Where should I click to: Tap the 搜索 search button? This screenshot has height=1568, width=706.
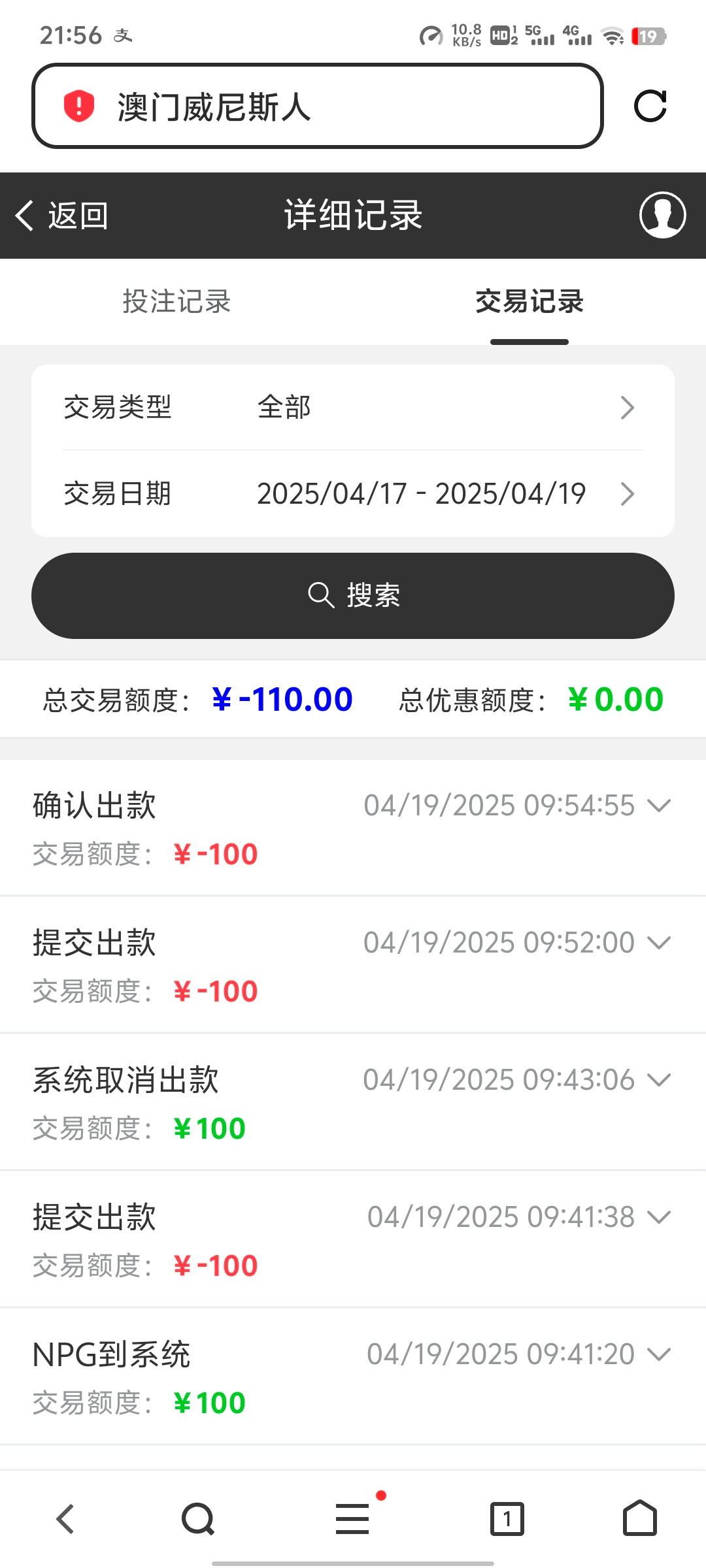(352, 595)
